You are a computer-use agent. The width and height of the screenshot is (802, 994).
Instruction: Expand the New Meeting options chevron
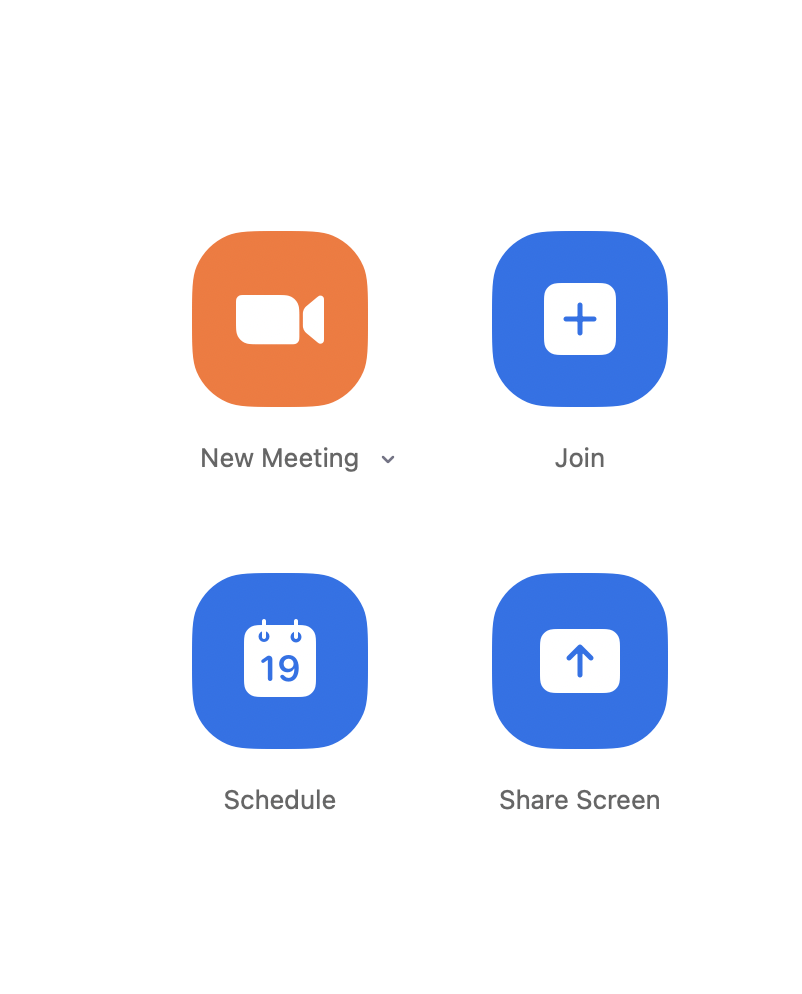pos(388,459)
